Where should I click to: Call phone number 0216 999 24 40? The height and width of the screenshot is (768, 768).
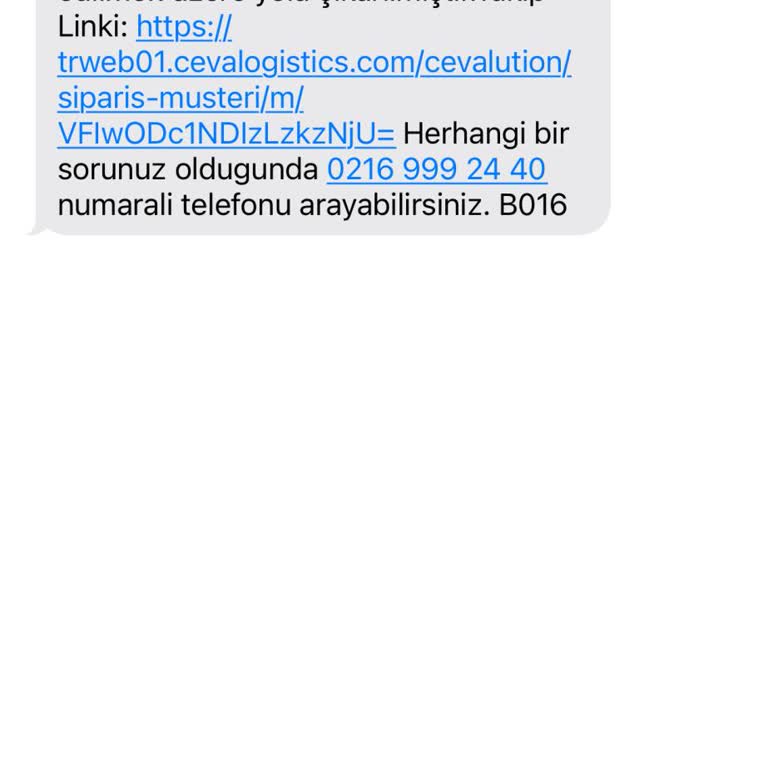(x=436, y=169)
